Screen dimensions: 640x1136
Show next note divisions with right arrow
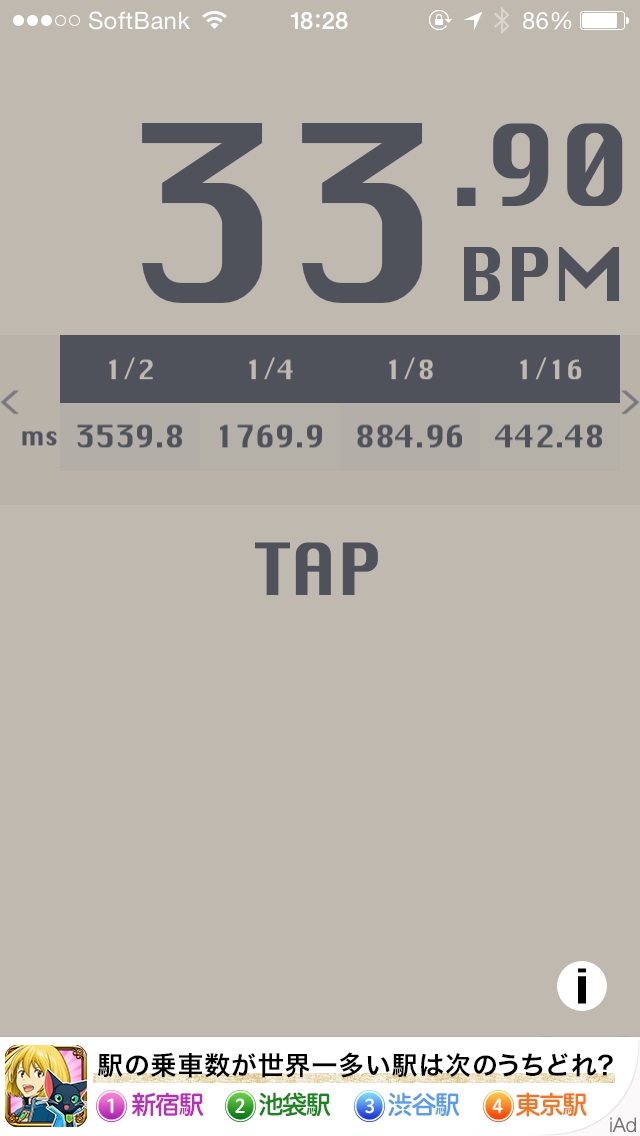click(x=630, y=401)
